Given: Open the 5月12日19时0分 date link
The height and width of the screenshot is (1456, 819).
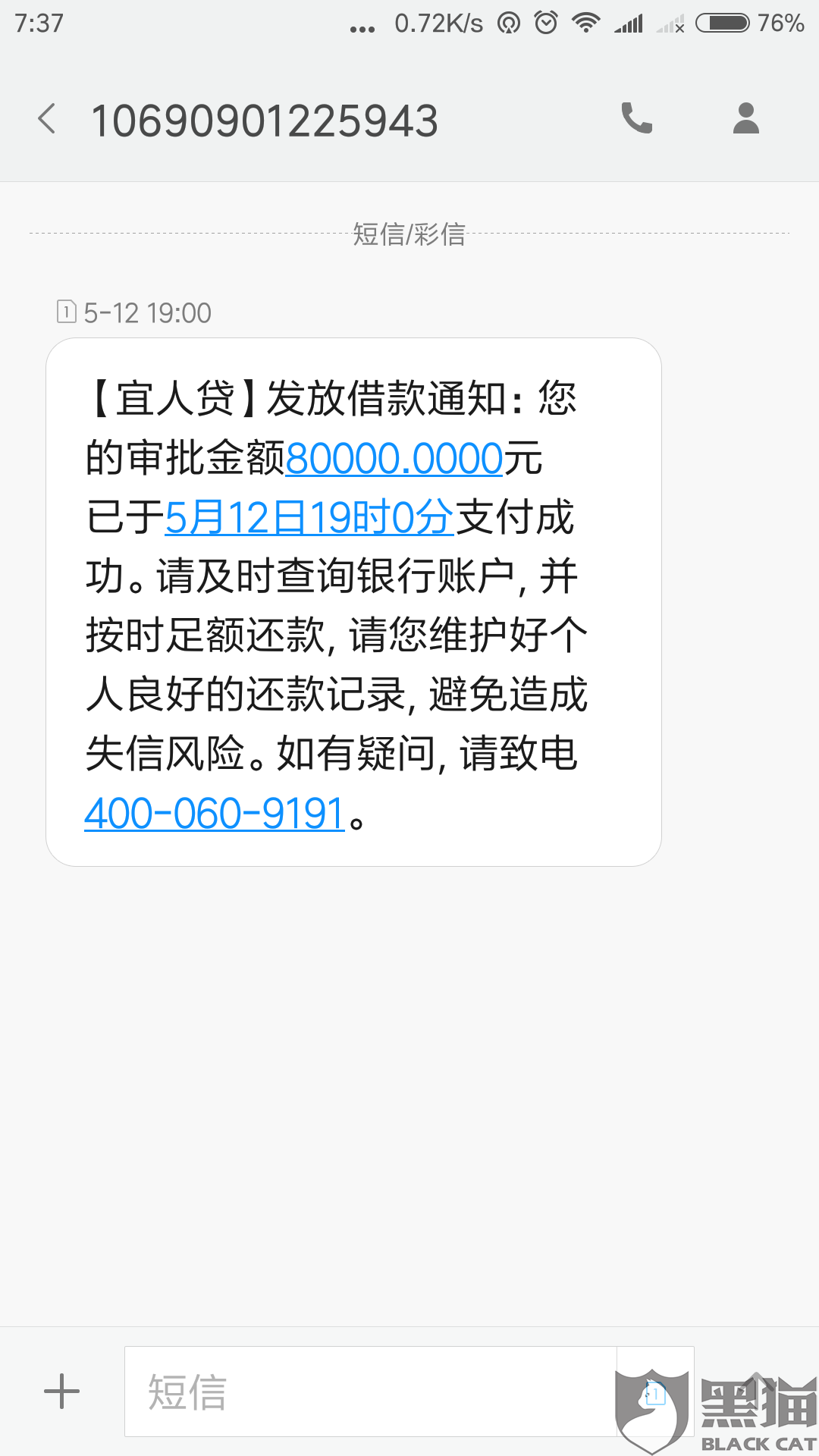Looking at the screenshot, I should pyautogui.click(x=309, y=518).
